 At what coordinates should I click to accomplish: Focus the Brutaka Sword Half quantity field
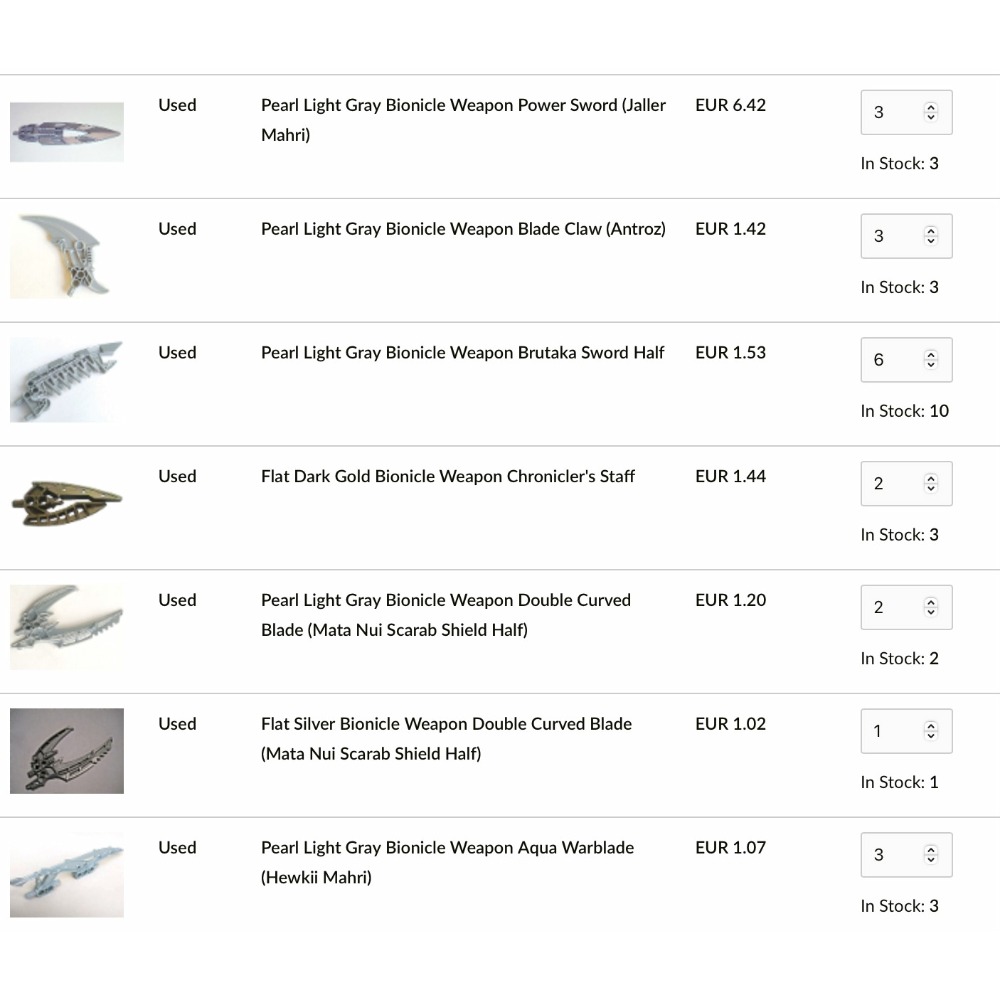[x=892, y=360]
